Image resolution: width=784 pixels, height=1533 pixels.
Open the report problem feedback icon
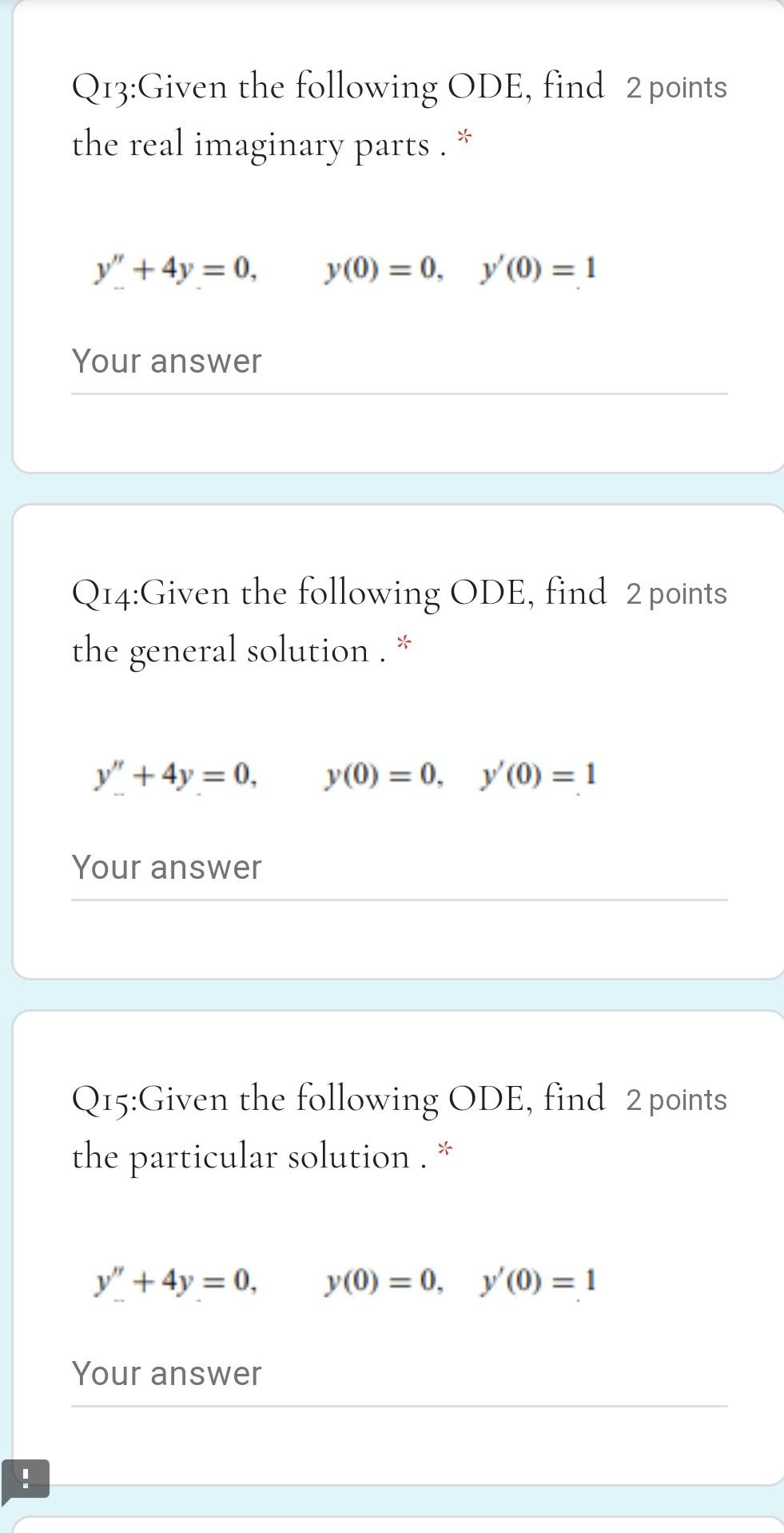[x=26, y=1478]
